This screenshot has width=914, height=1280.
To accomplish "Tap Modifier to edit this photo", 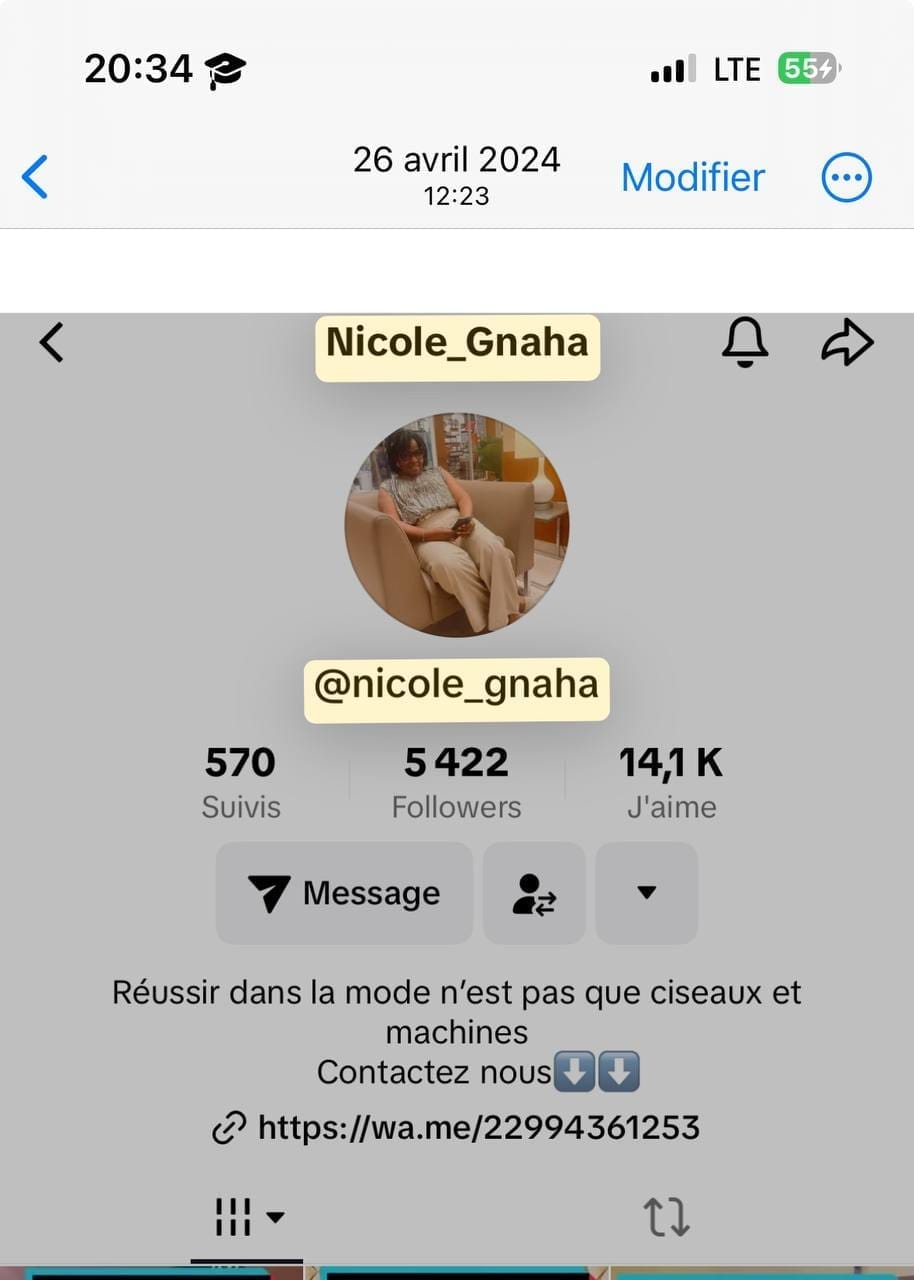I will pyautogui.click(x=693, y=178).
